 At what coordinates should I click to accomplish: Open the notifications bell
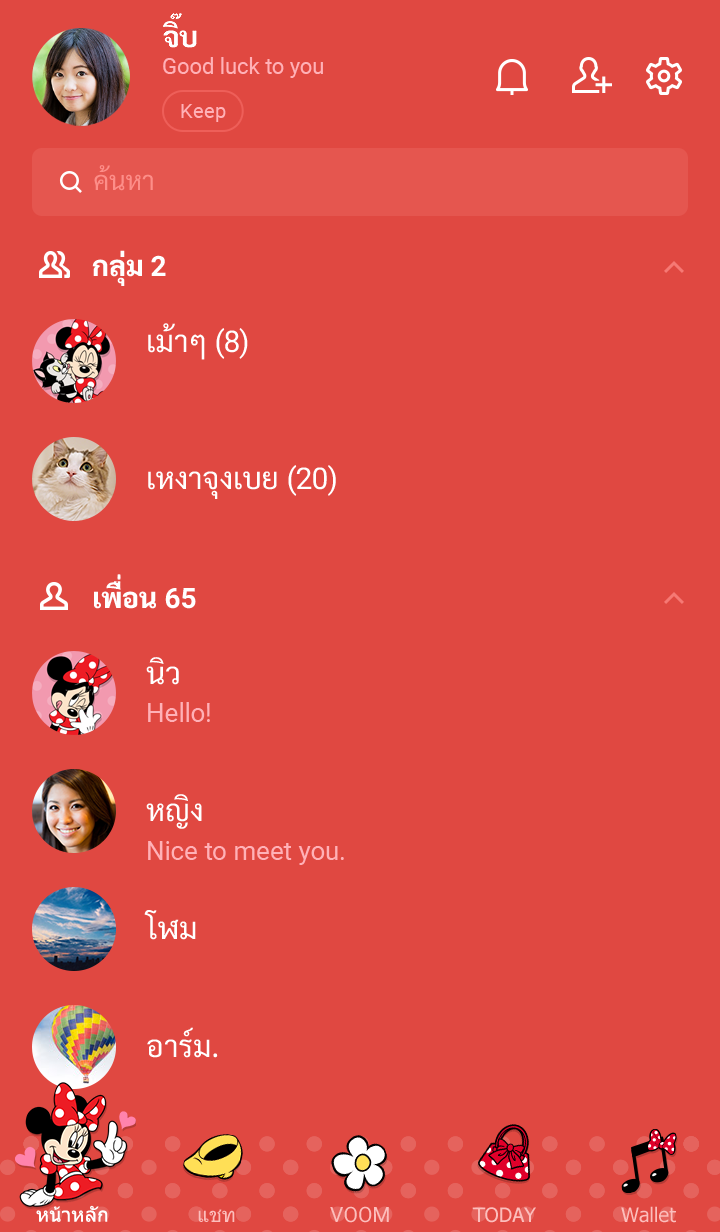tap(512, 77)
